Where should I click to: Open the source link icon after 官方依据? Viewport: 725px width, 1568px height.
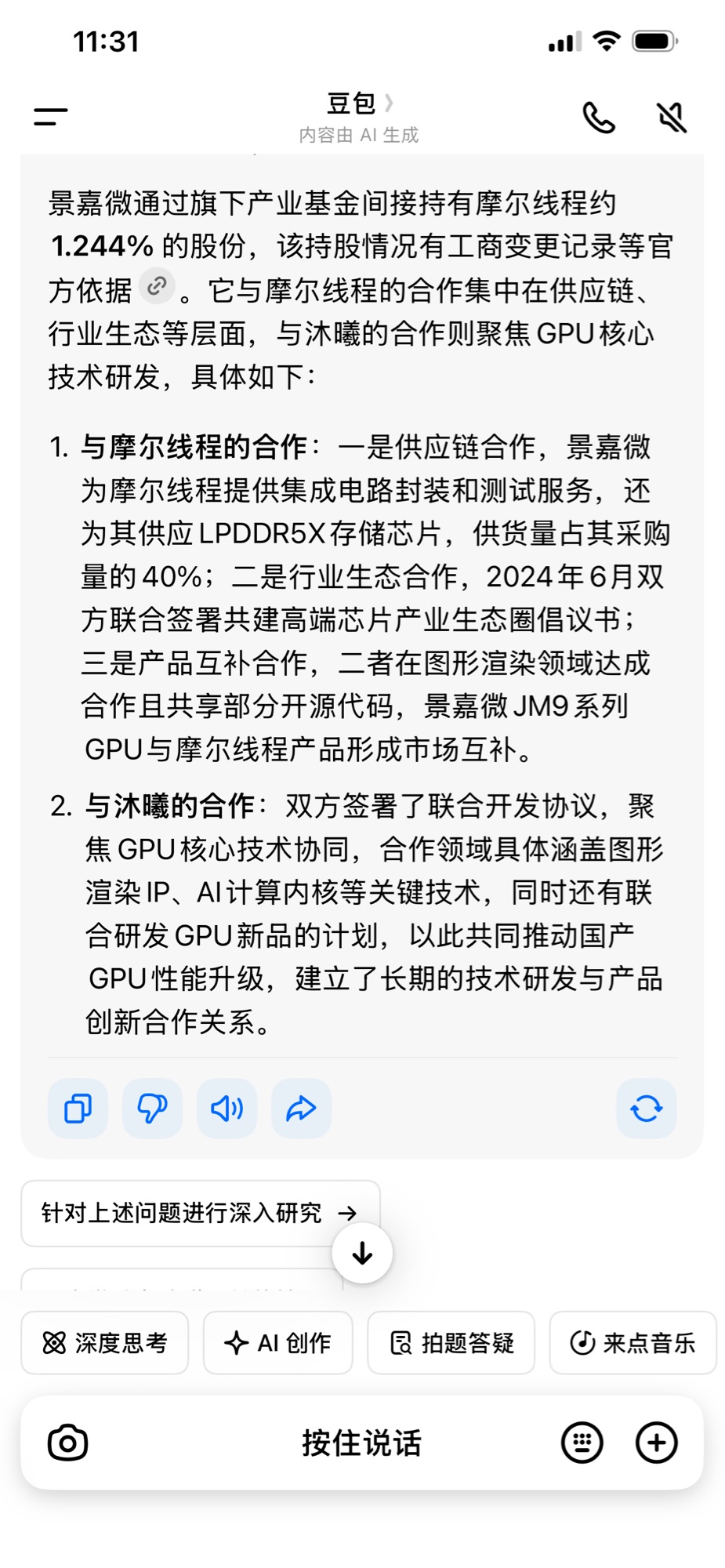tap(157, 286)
